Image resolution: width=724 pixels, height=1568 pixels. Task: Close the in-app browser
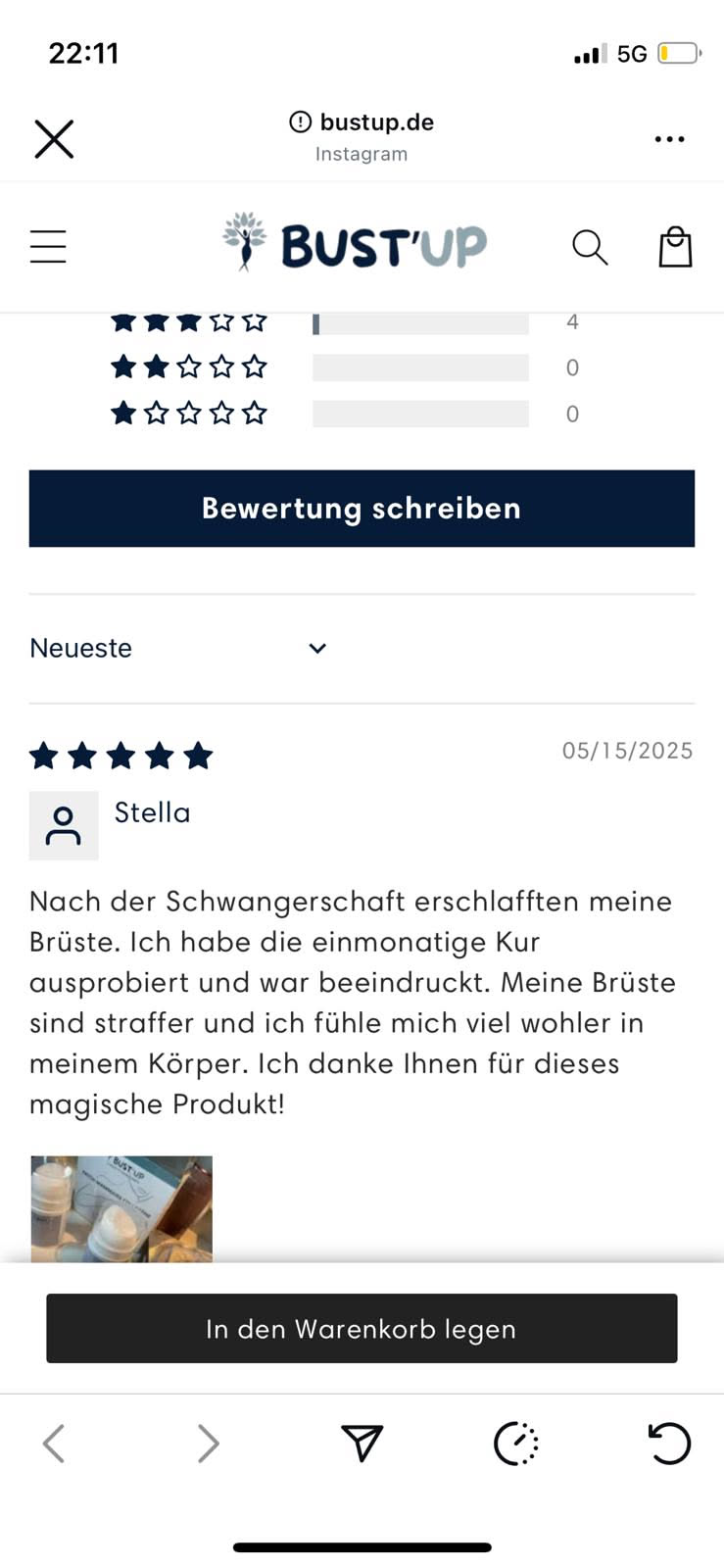pos(54,139)
